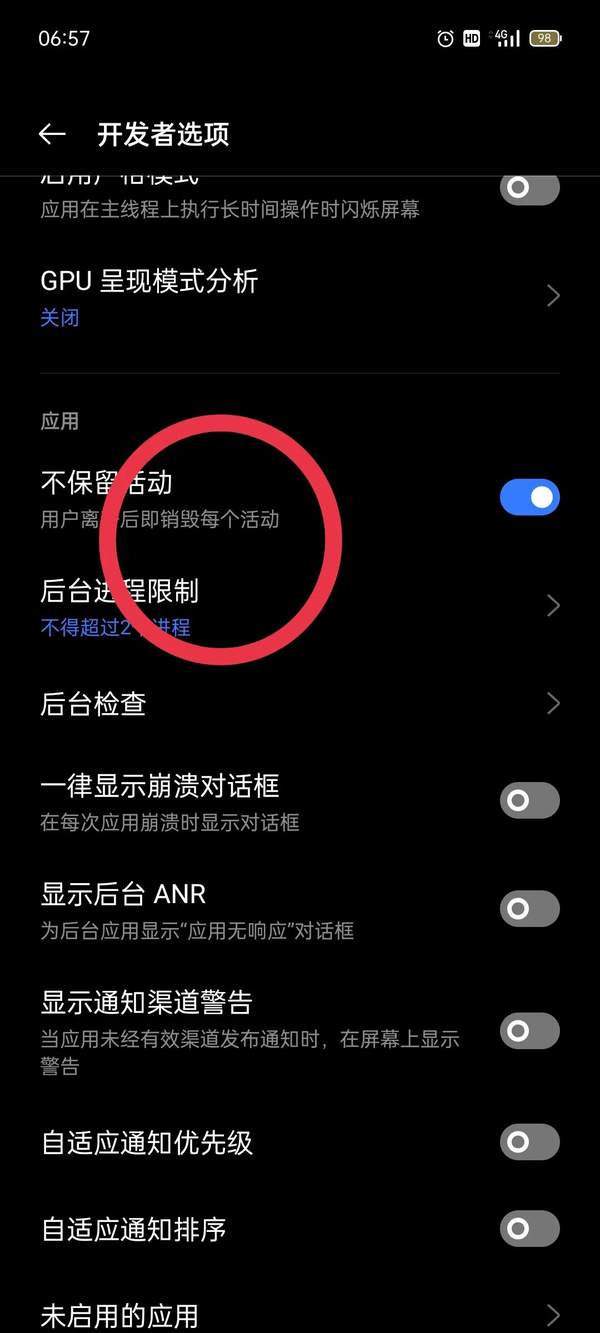Enable 一律显示崩溃对话框
The height and width of the screenshot is (1333, 600).
tap(529, 800)
